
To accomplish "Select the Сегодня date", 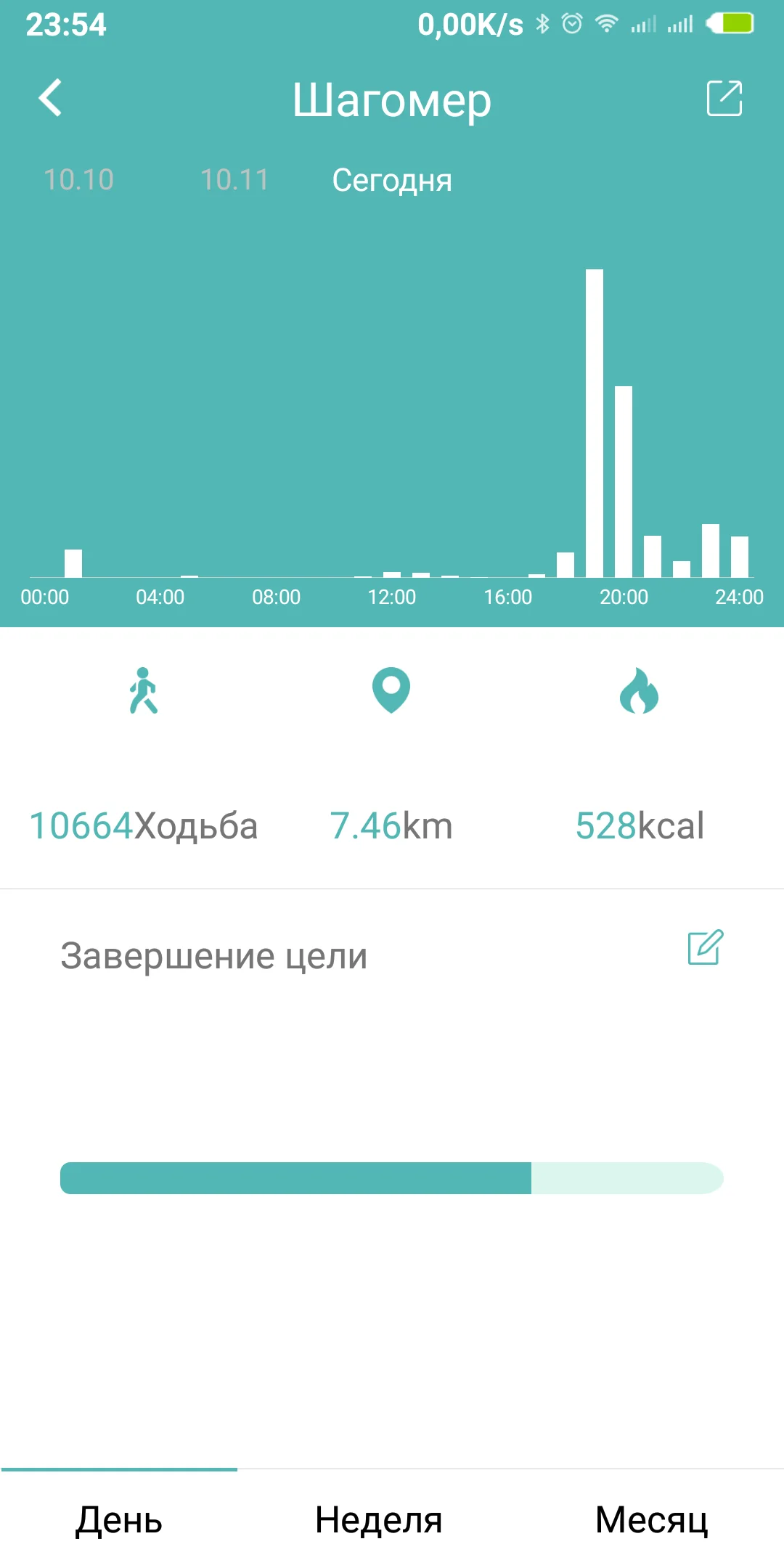I will tap(392, 180).
